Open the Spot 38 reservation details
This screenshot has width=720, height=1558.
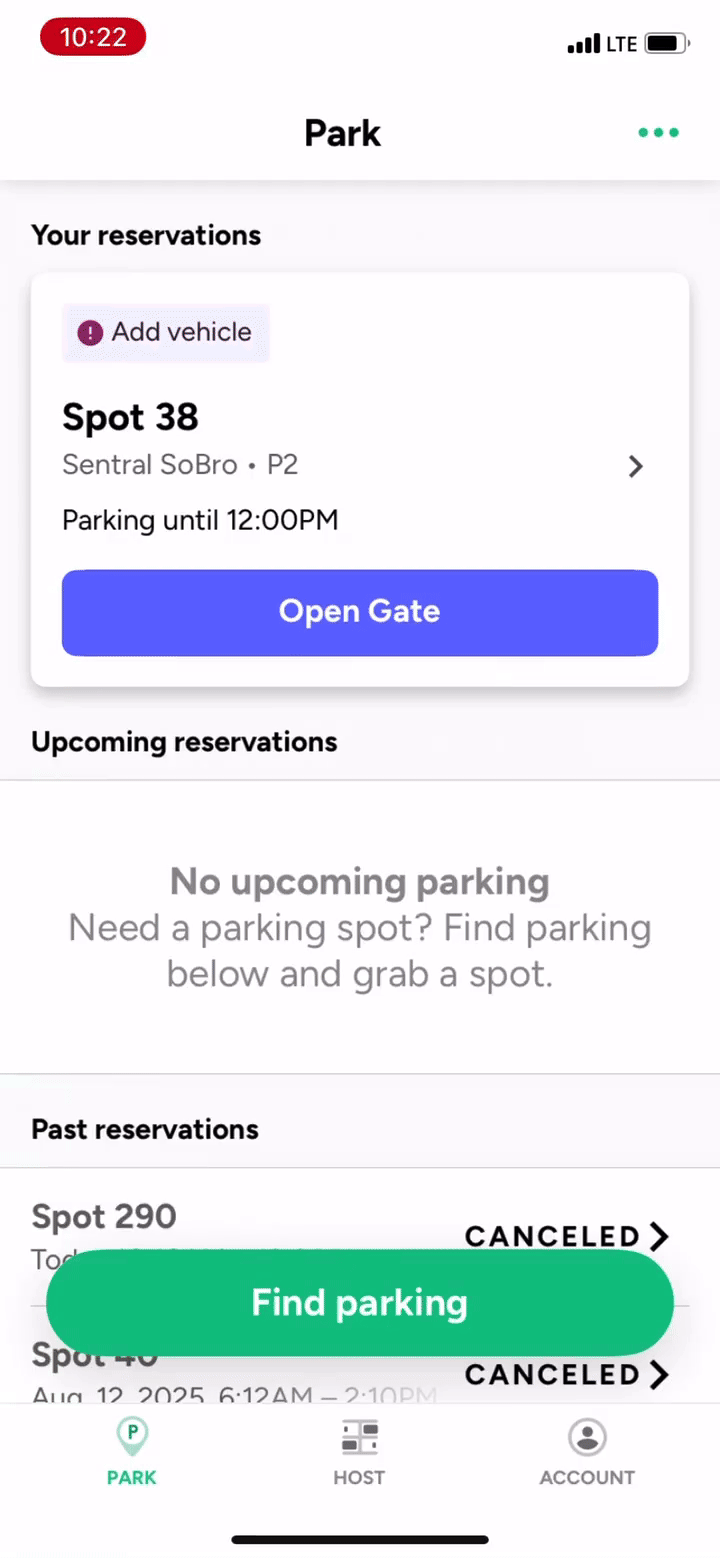point(634,466)
